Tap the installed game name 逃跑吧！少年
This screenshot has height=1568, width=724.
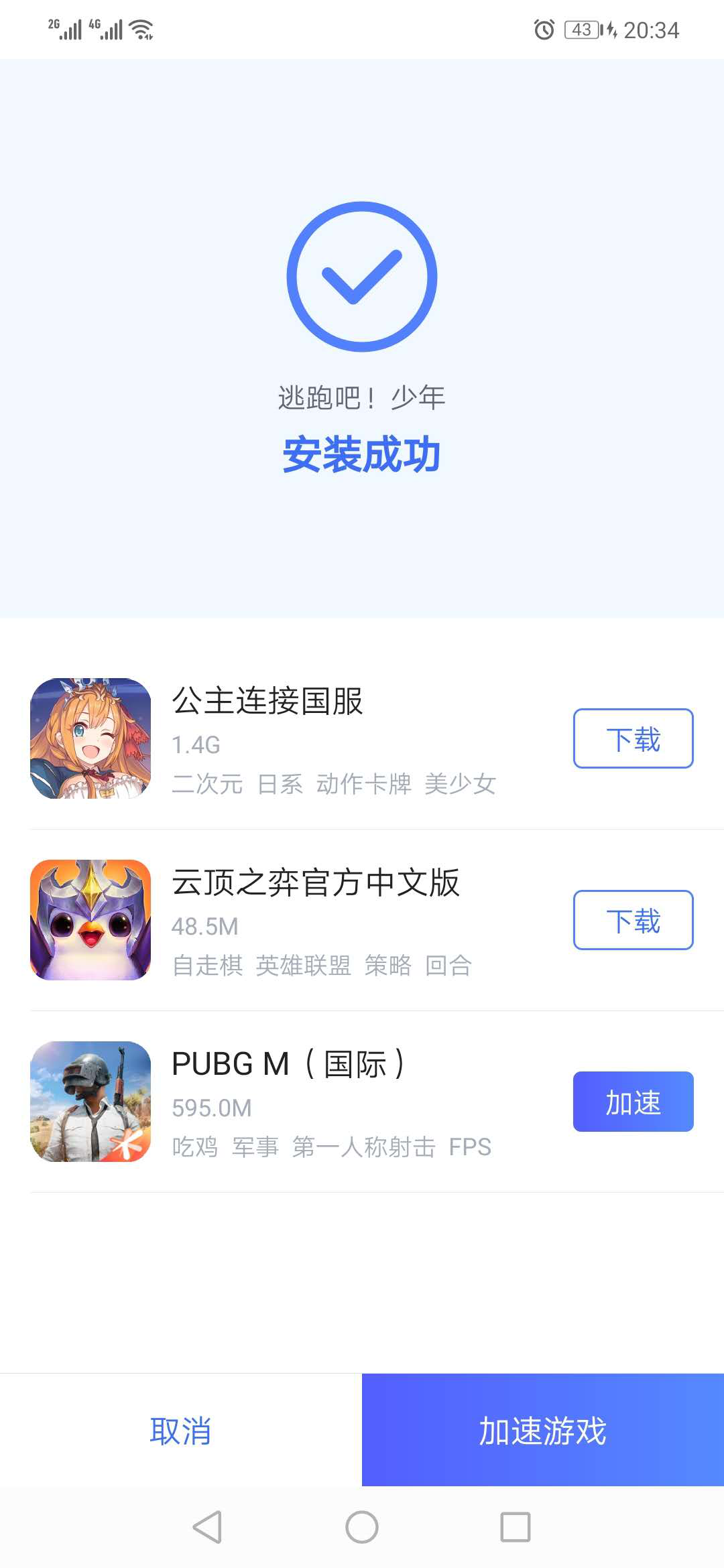(362, 397)
